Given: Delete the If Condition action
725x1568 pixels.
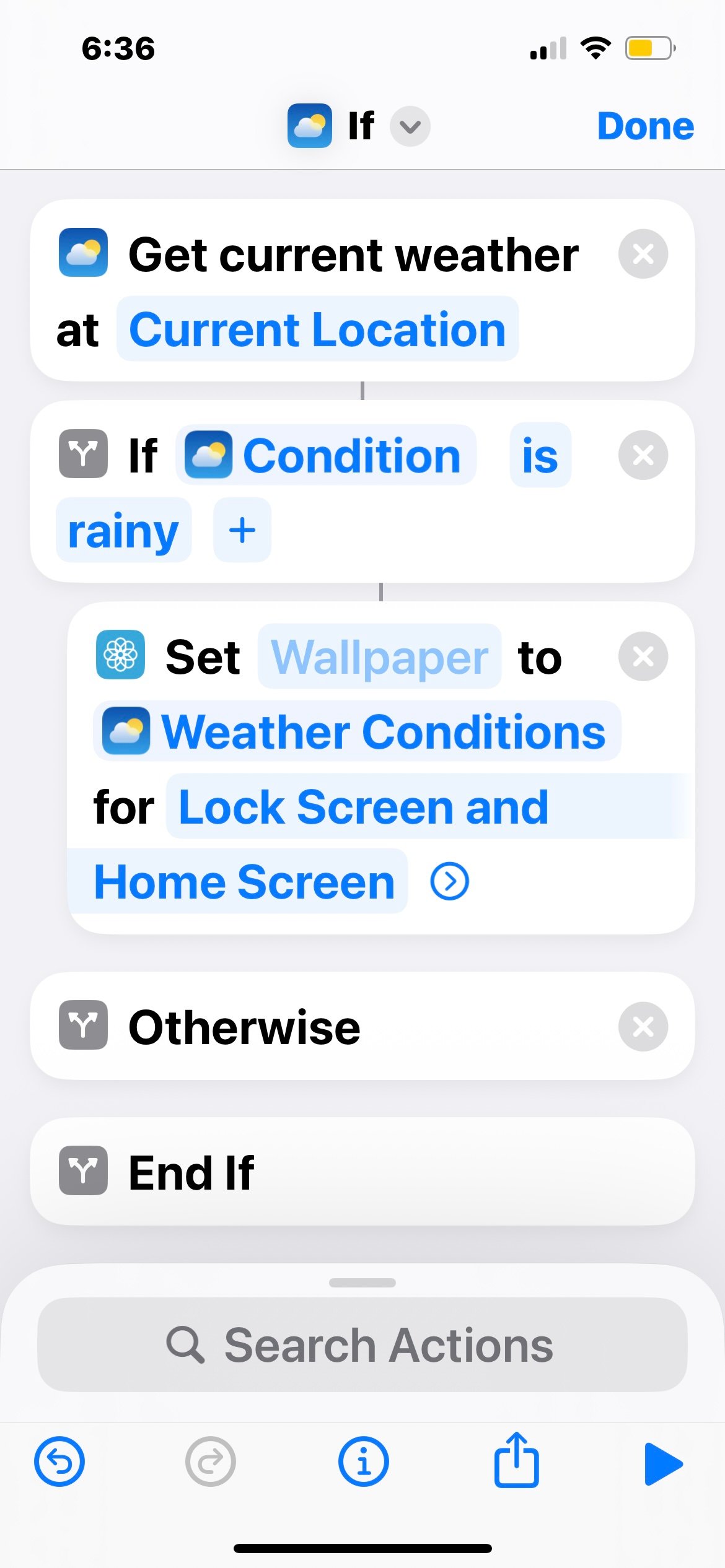Looking at the screenshot, I should tap(643, 455).
